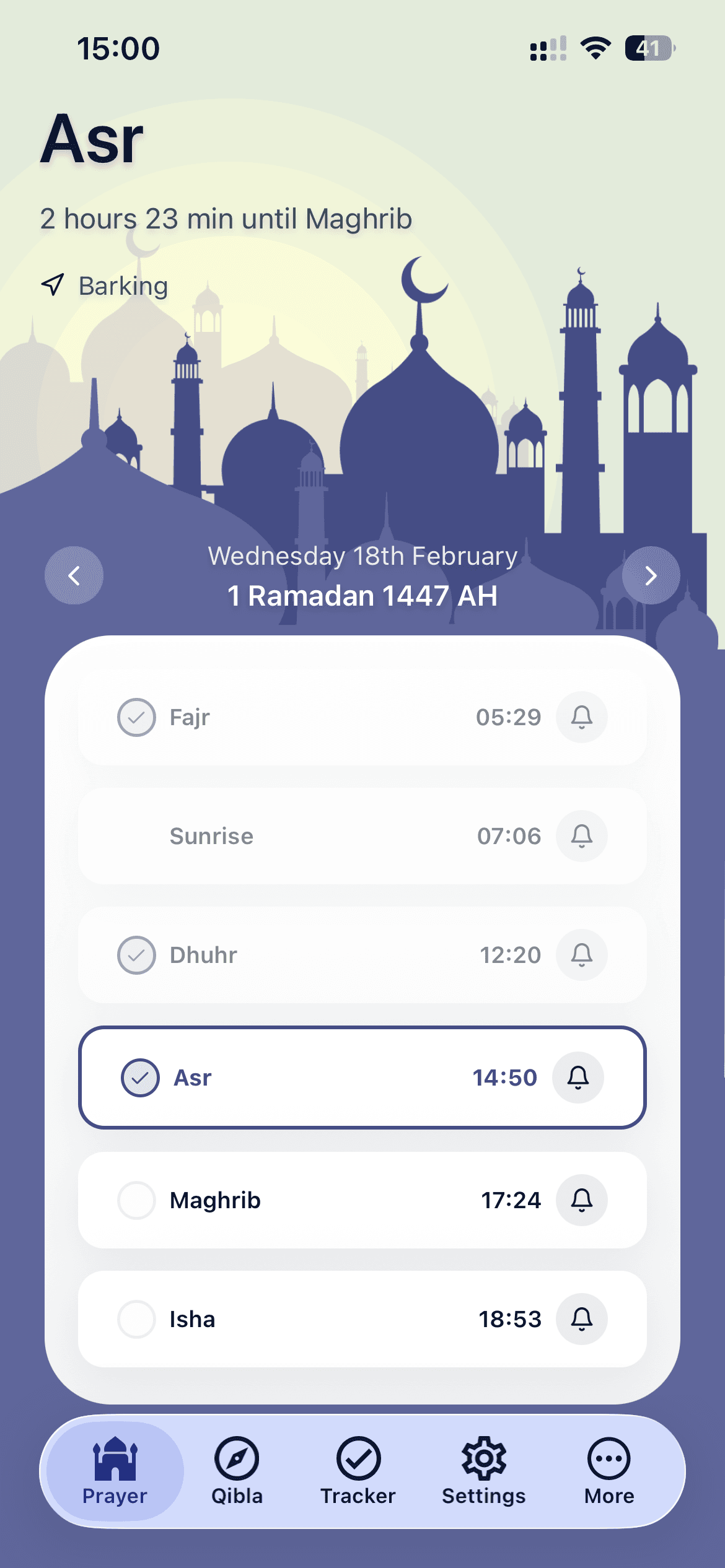Viewport: 725px width, 1568px height.
Task: Go to the next day
Action: coord(651,575)
